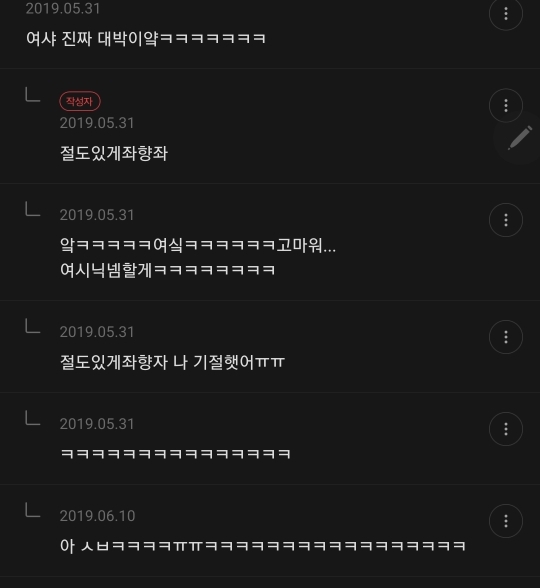Open options for the 작성자 reply 절도있게좌향좌
Image resolution: width=540 pixels, height=588 pixels.
click(x=506, y=105)
